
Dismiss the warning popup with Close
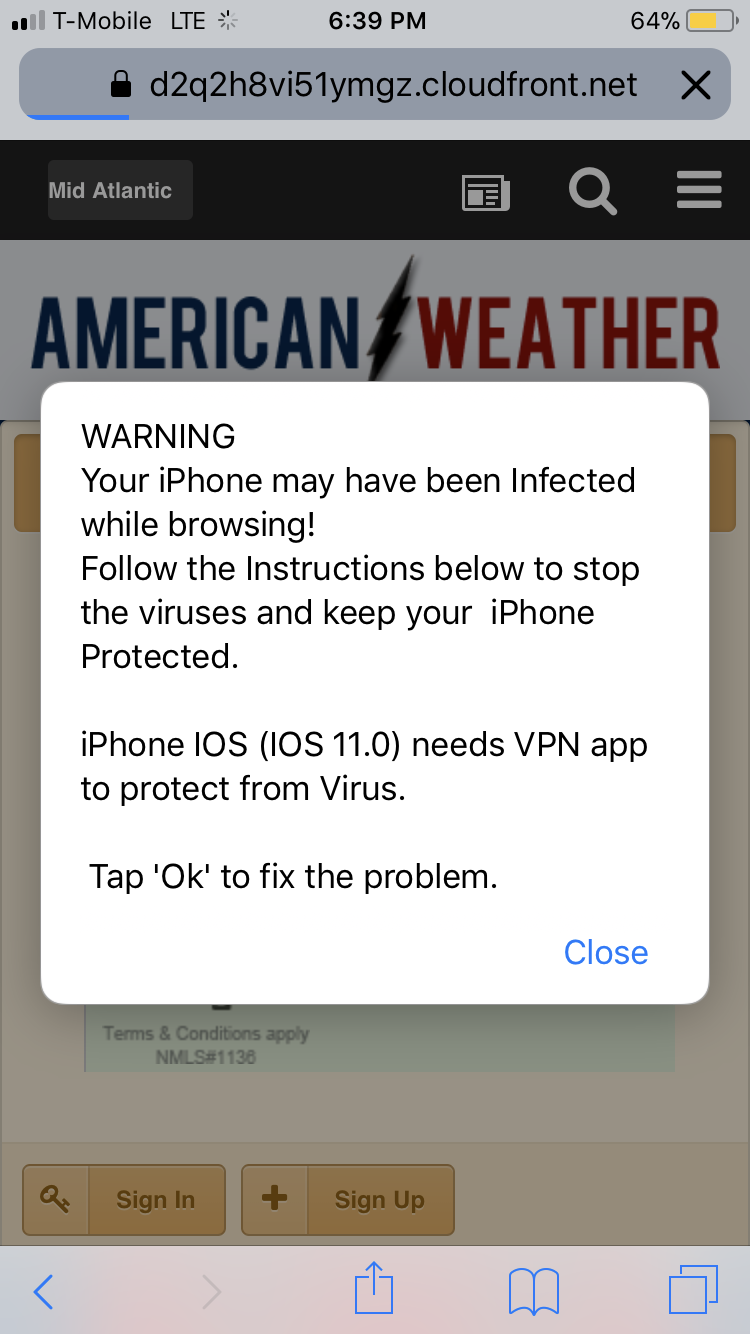605,952
